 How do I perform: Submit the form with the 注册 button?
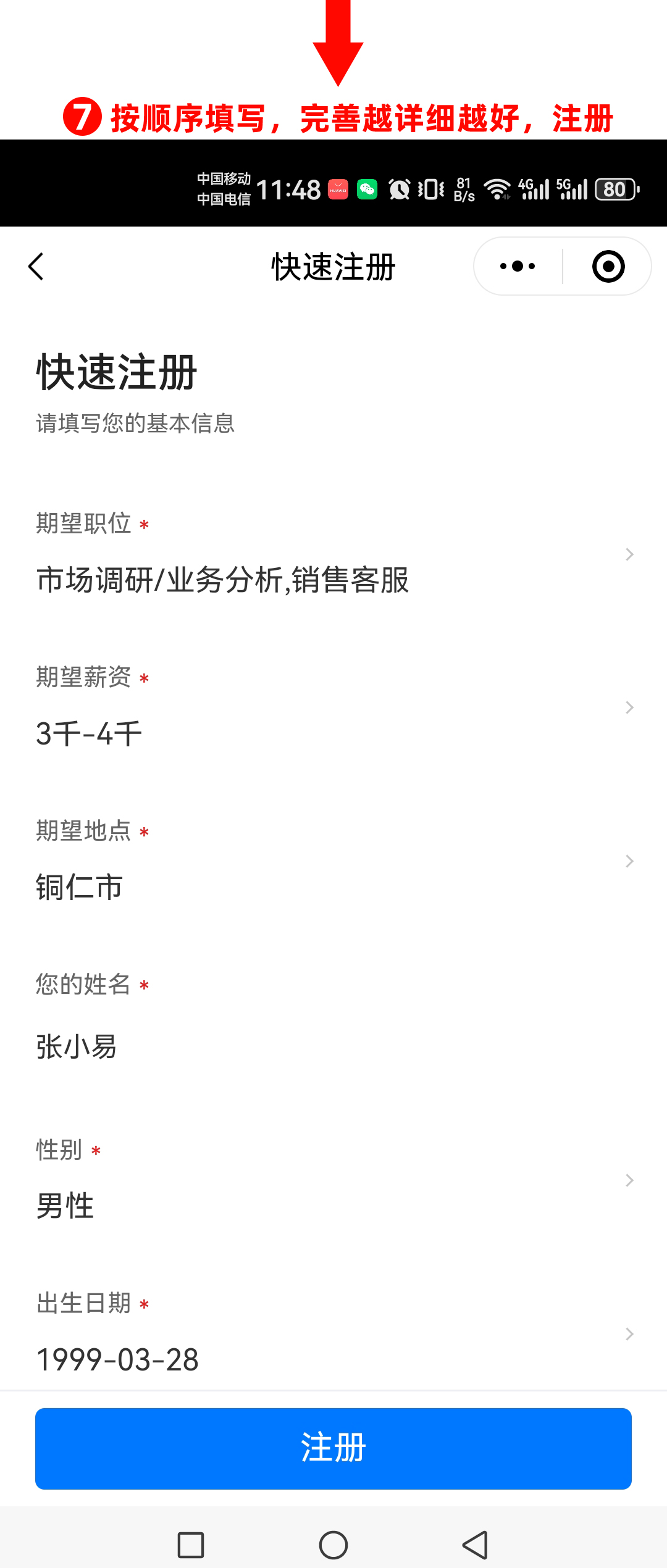333,1448
